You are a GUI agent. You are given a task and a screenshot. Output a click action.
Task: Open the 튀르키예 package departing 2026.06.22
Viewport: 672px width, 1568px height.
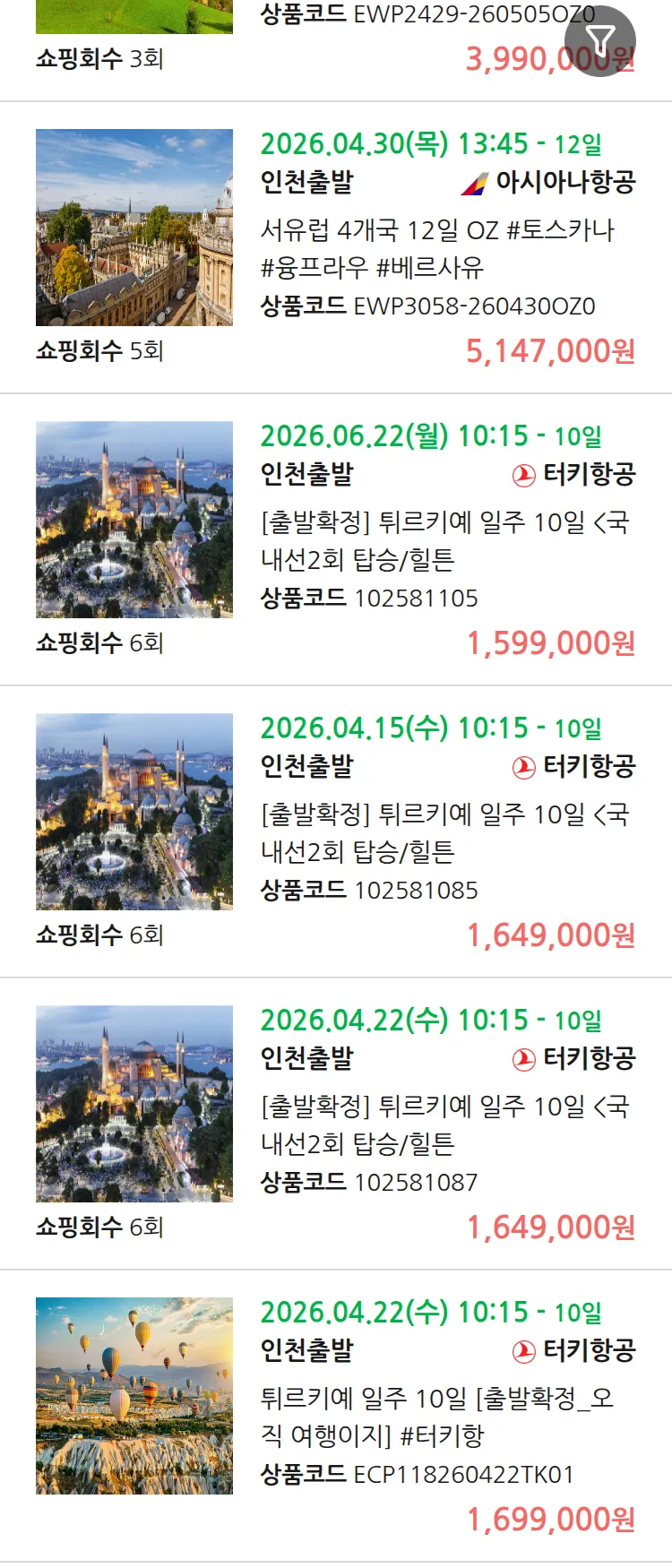pos(444,540)
